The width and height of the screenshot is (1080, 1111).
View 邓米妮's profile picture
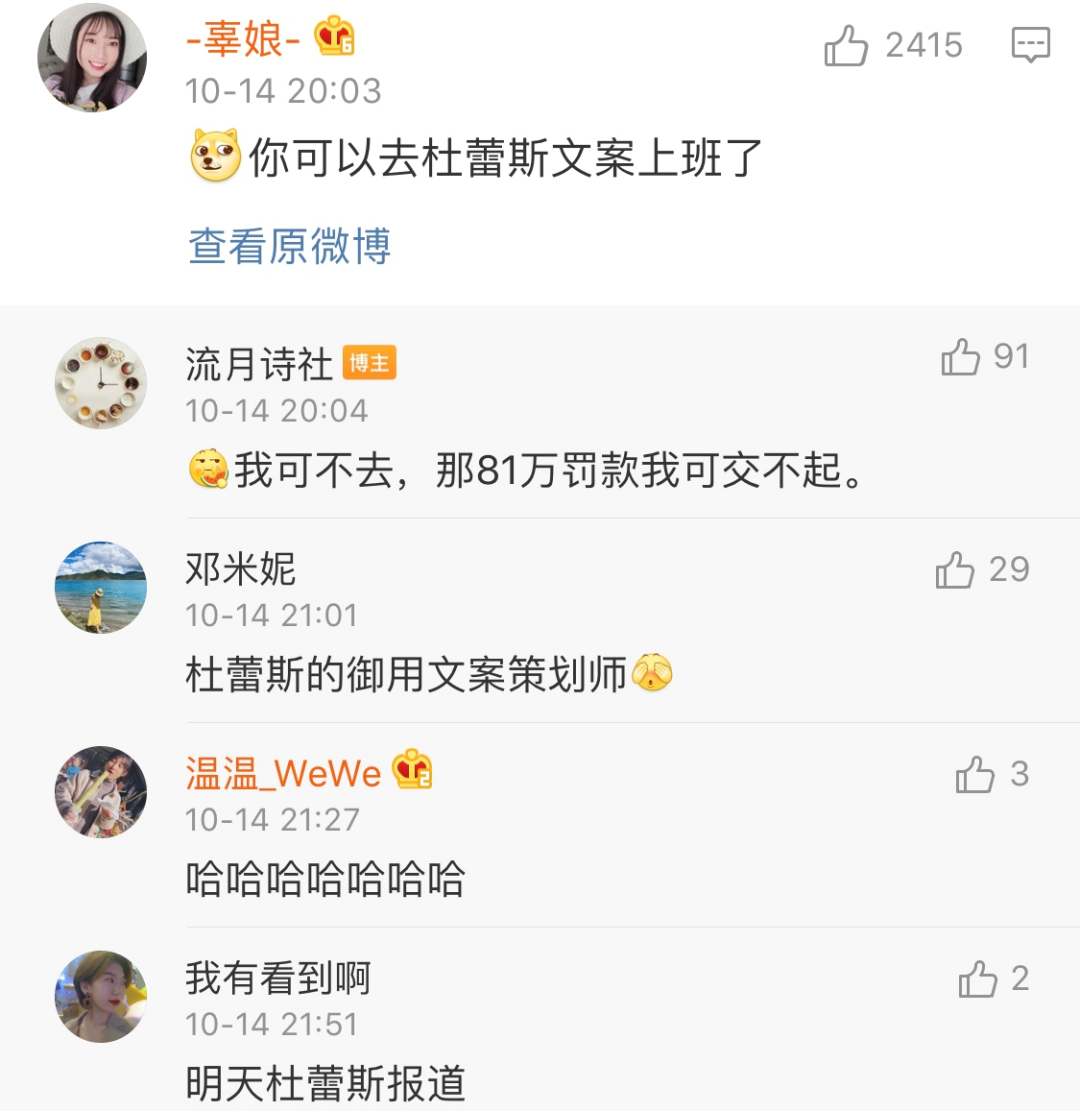pos(100,587)
